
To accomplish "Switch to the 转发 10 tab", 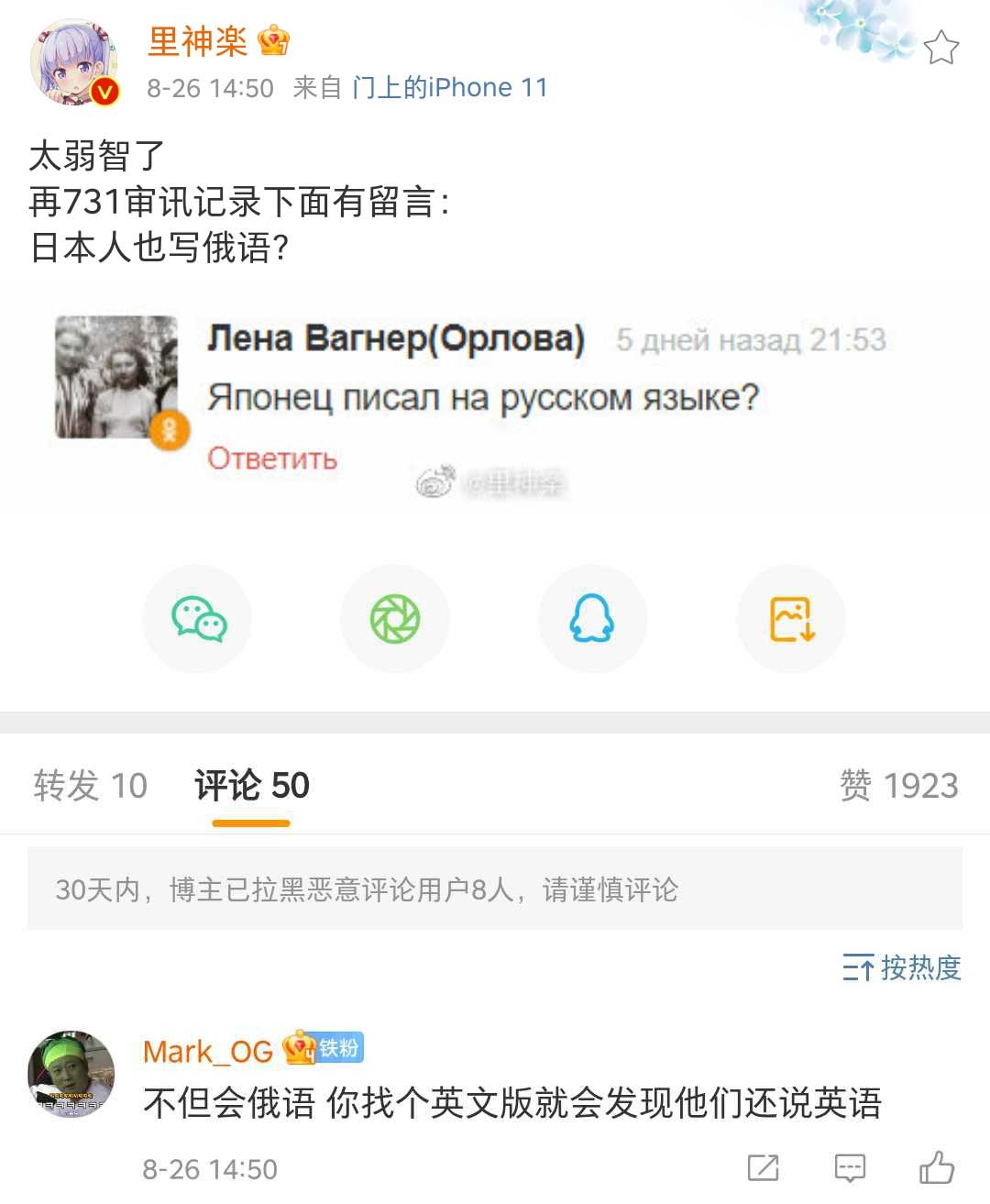I will (x=90, y=786).
